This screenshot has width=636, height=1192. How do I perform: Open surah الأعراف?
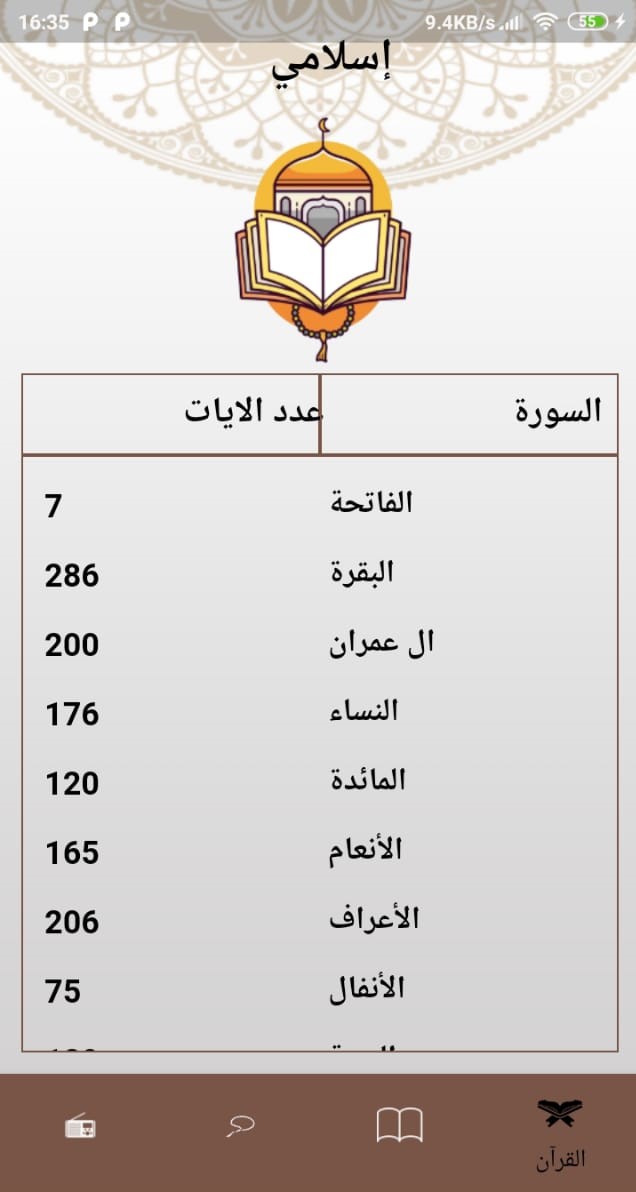click(x=319, y=922)
